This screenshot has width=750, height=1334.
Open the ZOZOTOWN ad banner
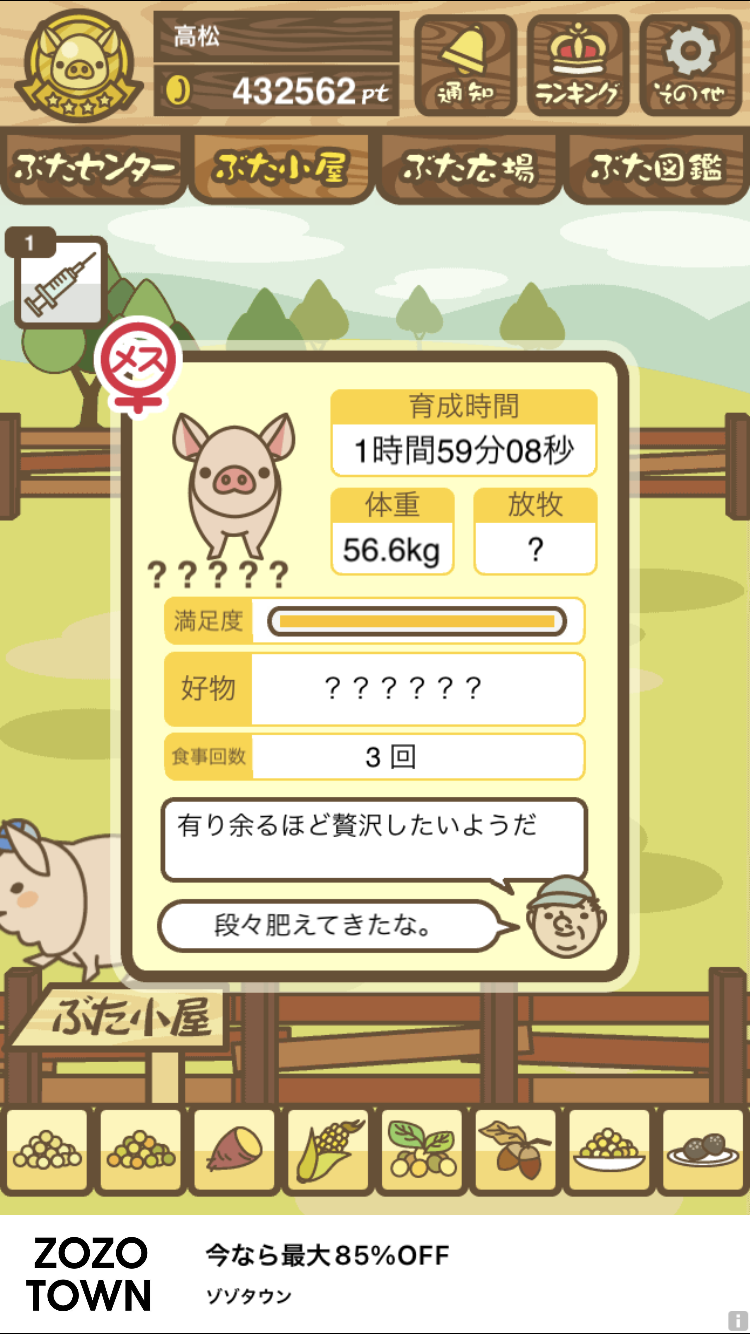pos(375,1274)
